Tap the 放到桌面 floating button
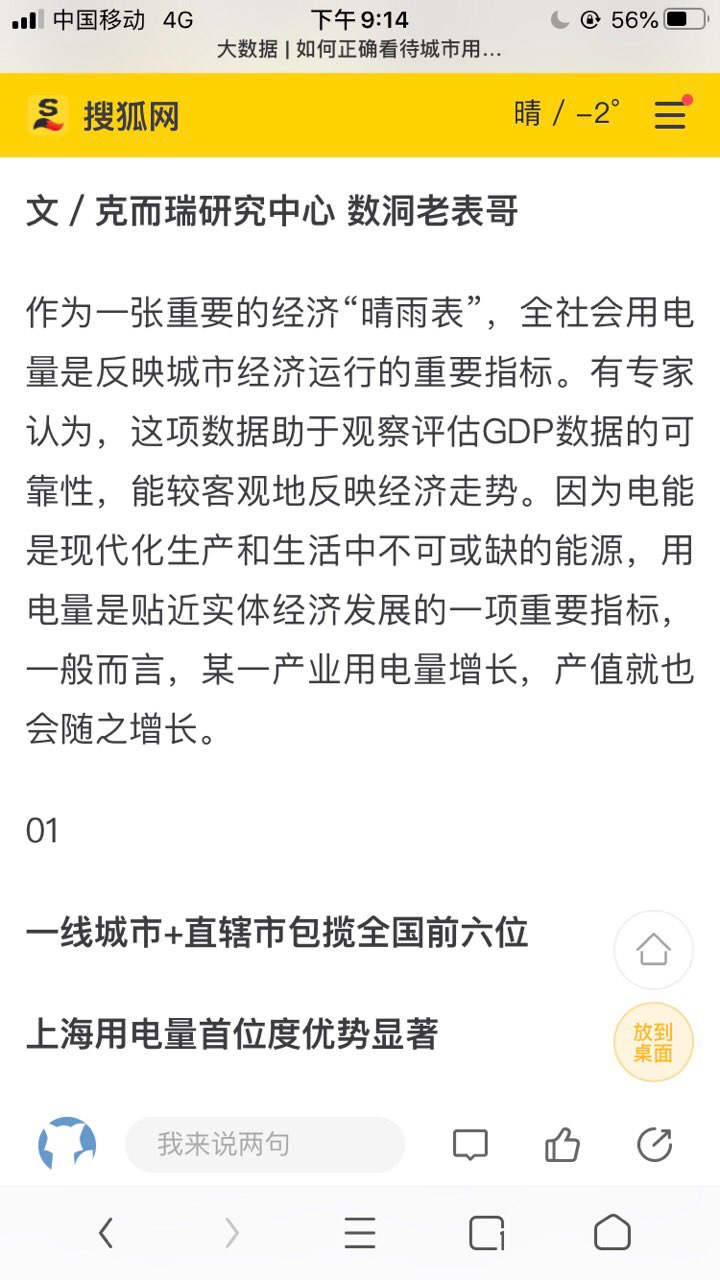 click(x=653, y=1042)
